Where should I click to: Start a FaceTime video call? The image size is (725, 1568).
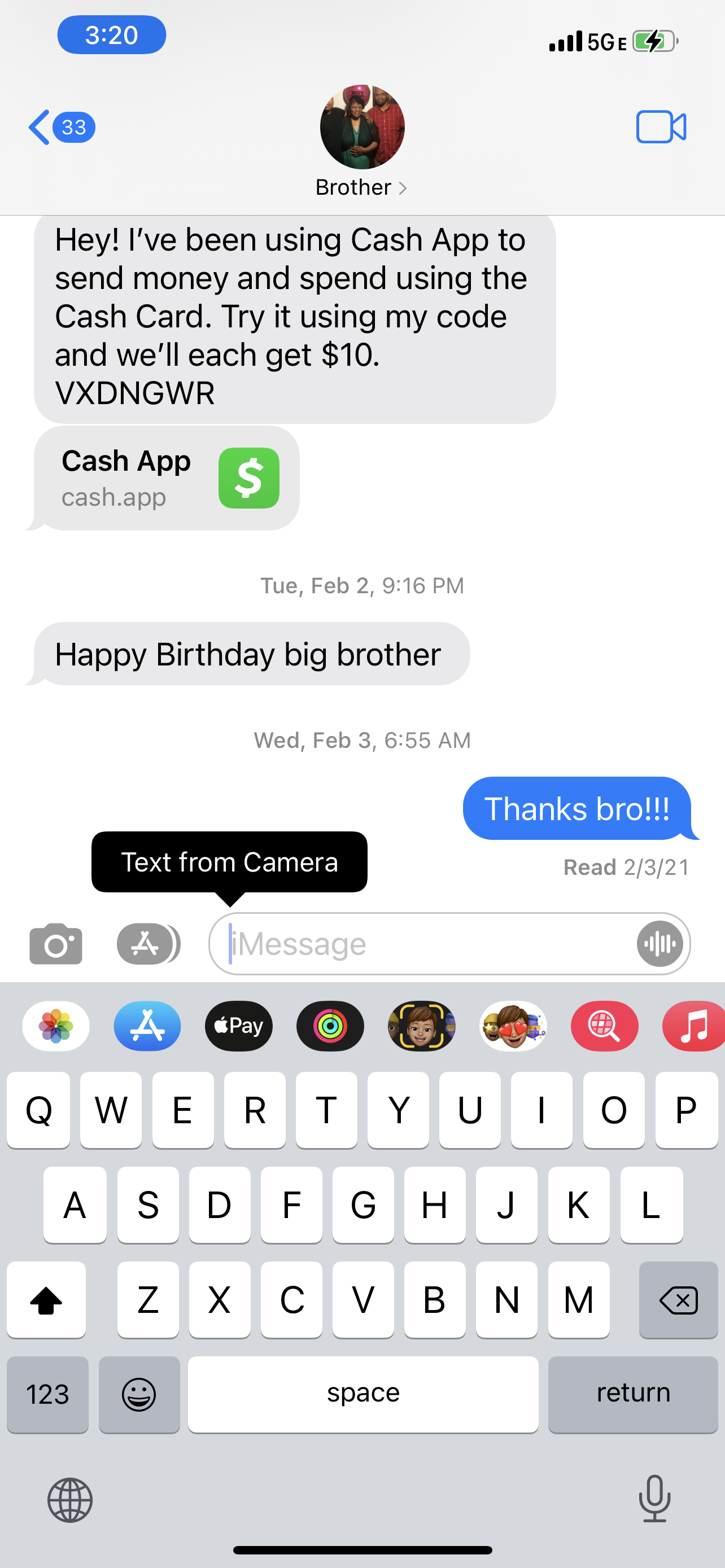point(661,127)
